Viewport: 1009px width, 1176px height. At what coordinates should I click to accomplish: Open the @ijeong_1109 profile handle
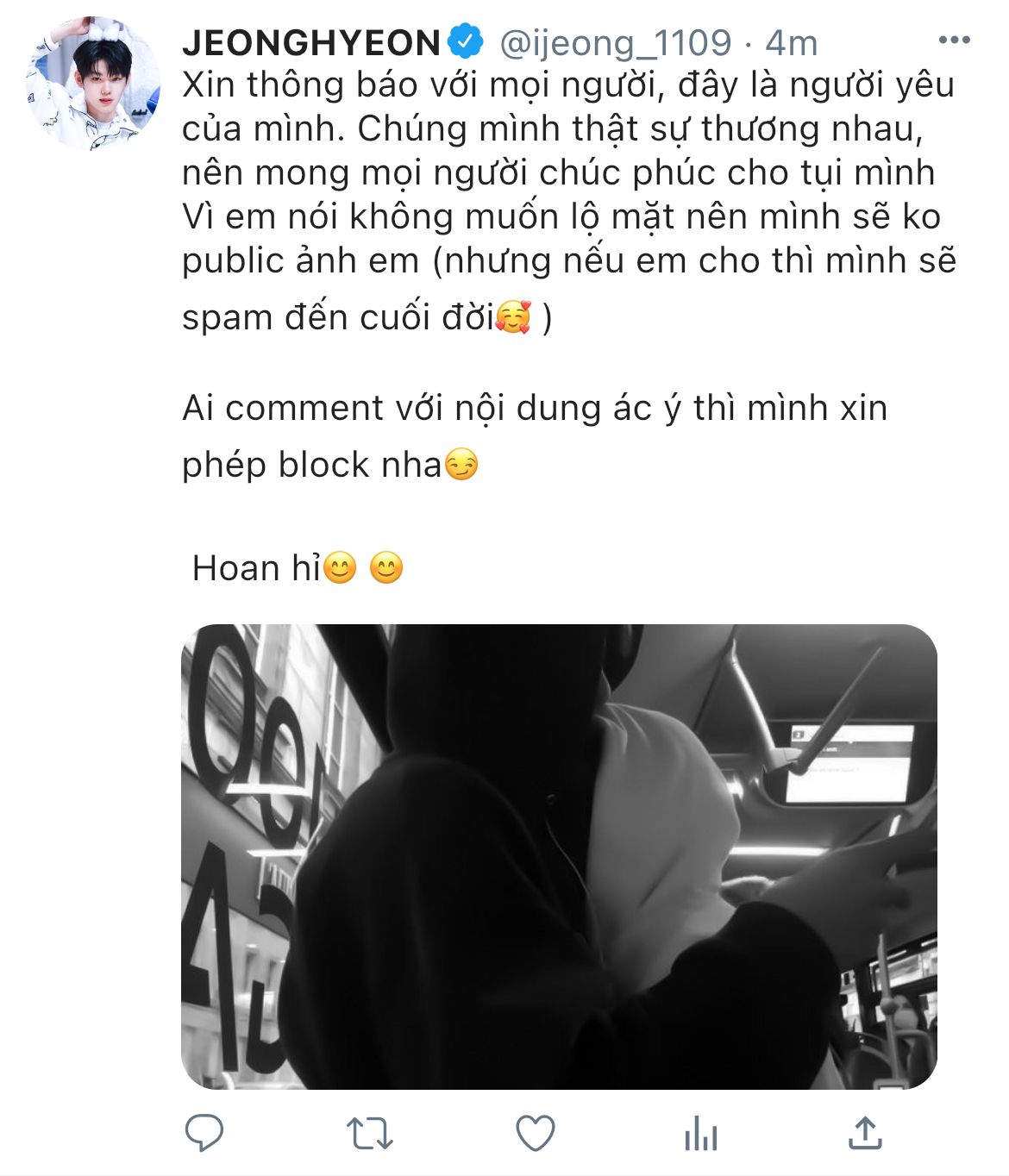[x=615, y=42]
